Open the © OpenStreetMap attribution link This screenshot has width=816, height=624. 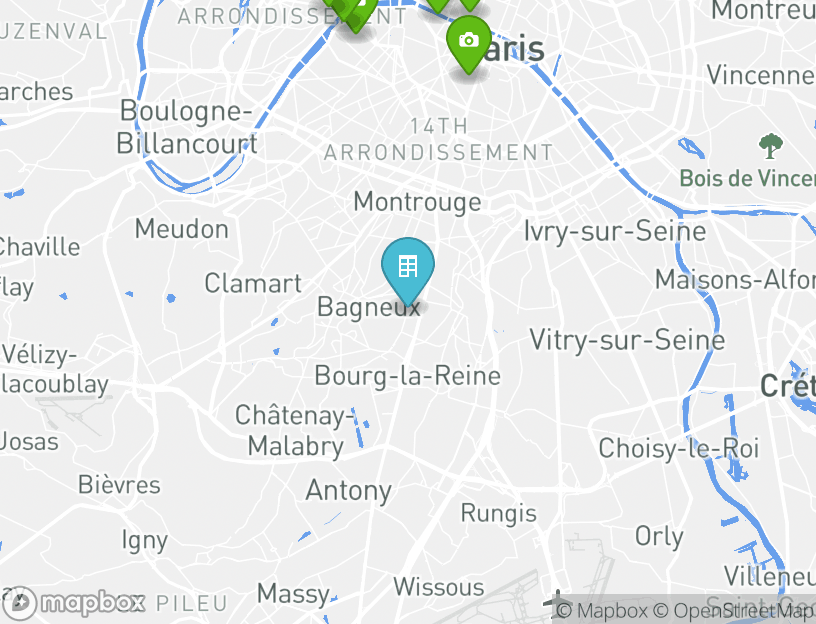point(733,610)
